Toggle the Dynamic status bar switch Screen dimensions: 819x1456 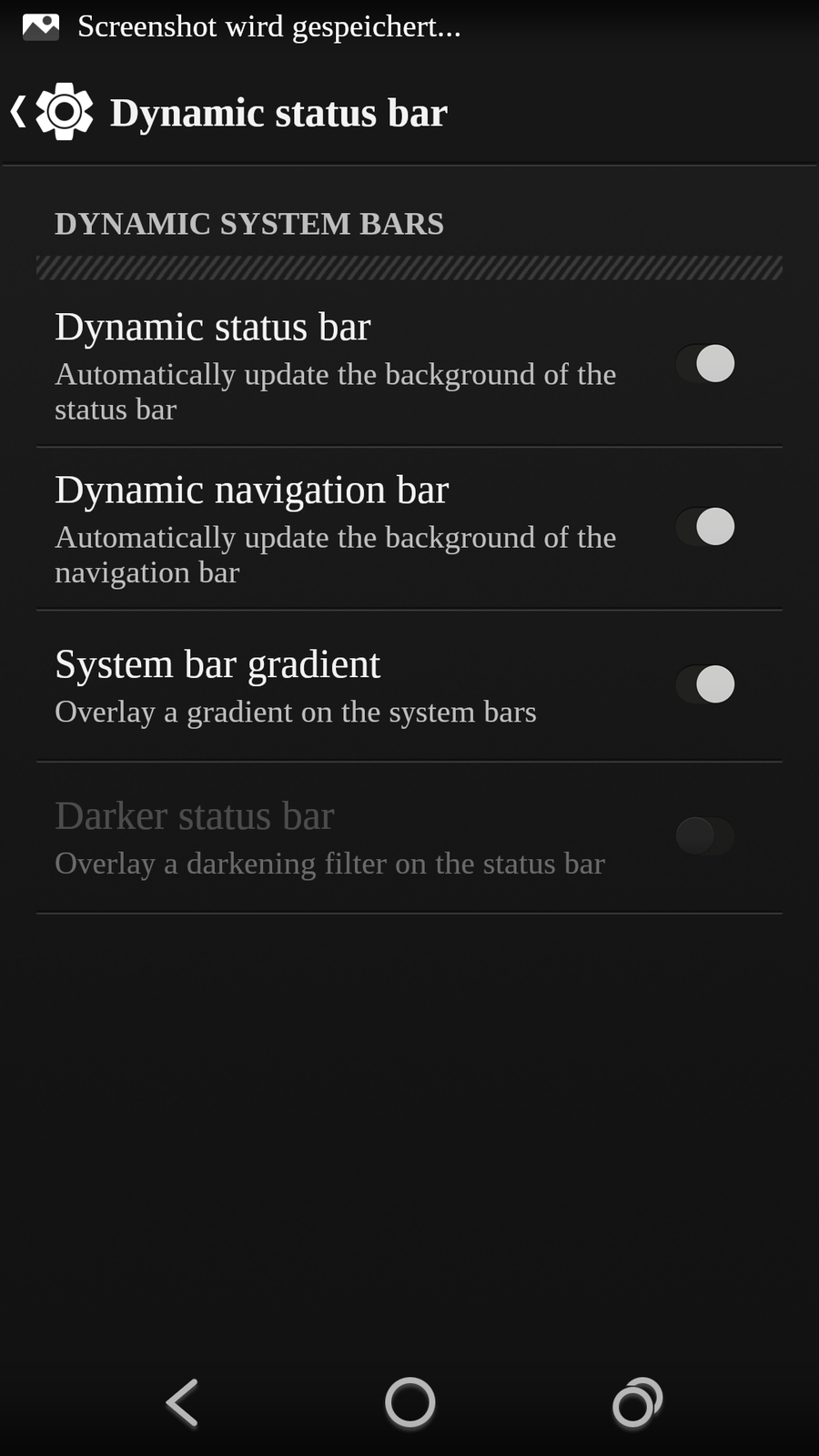[x=705, y=364]
